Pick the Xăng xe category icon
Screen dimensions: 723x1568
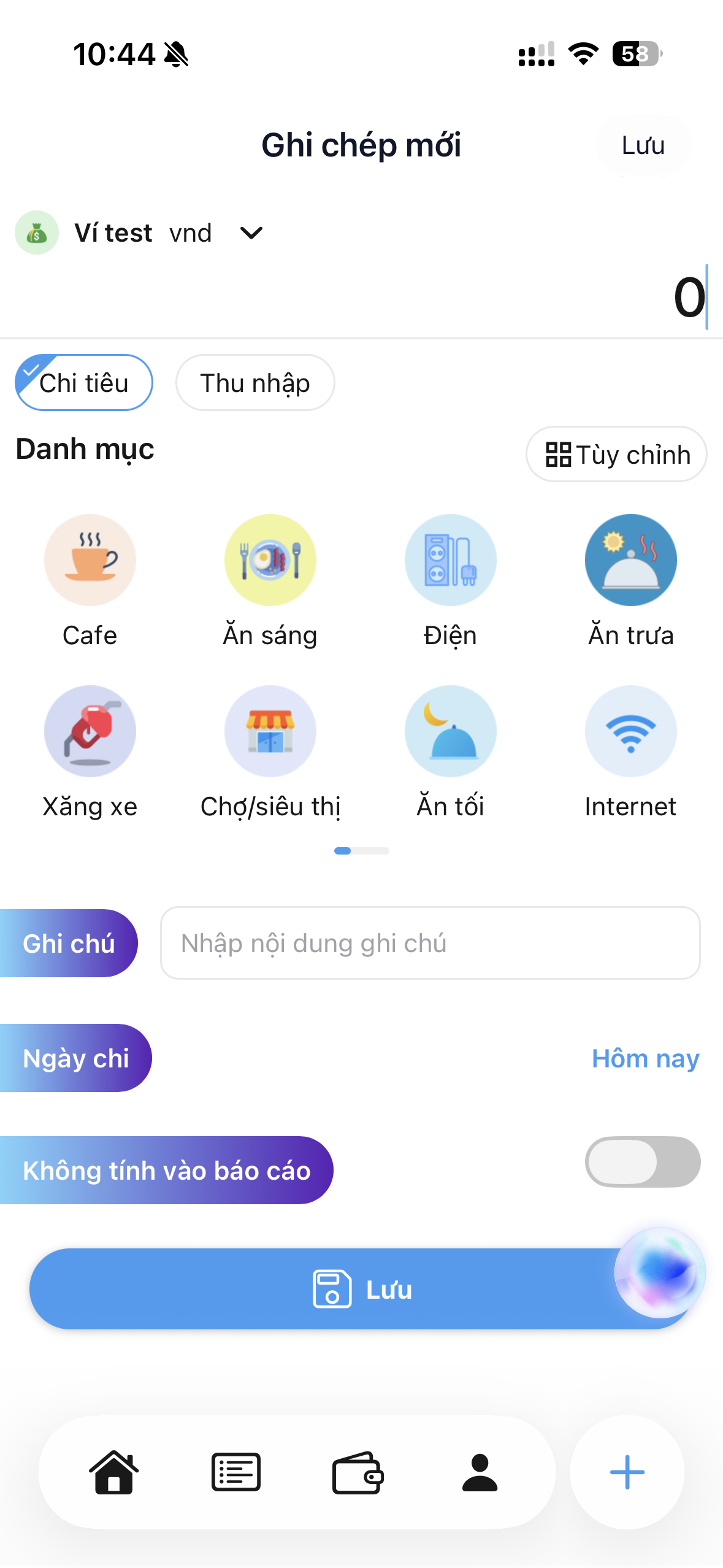[x=90, y=731]
